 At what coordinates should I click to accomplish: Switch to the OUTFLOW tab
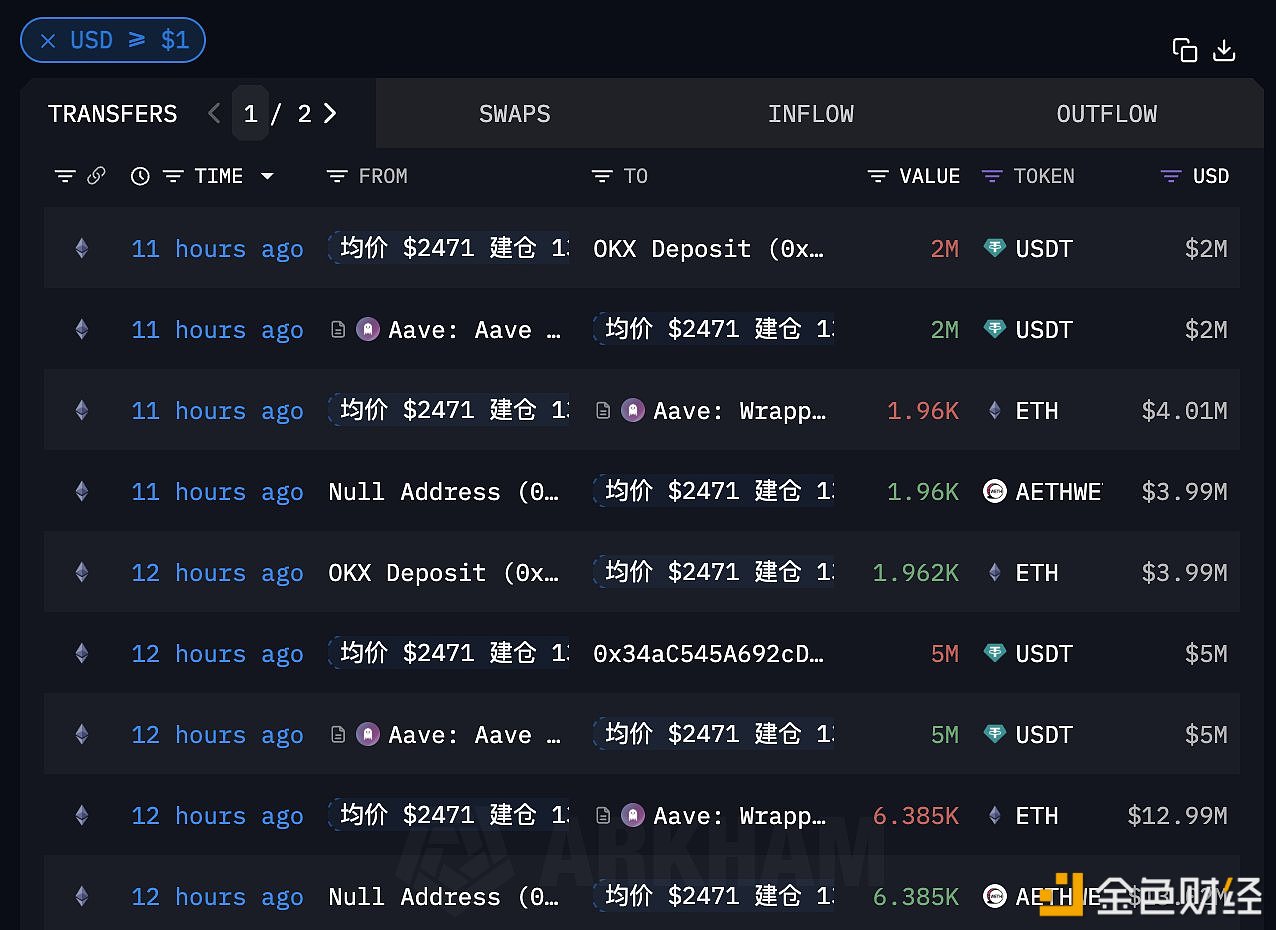[x=1106, y=114]
